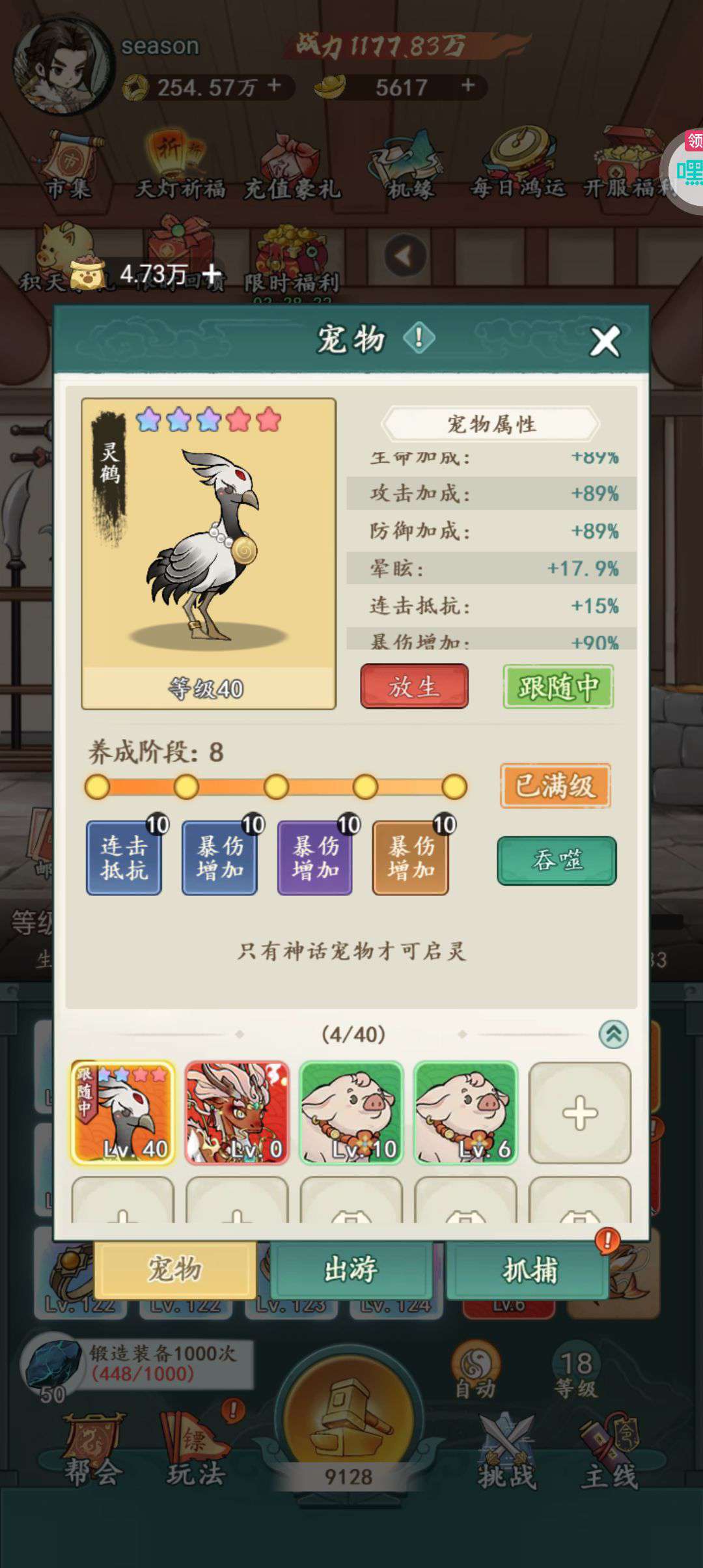Tap the red 放生 release button
Image resolution: width=703 pixels, height=1568 pixels.
(415, 686)
